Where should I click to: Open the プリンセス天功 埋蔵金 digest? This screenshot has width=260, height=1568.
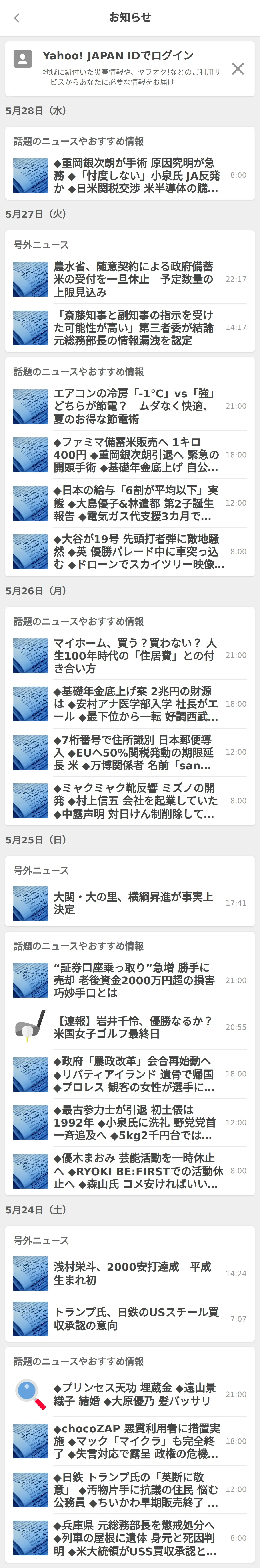[130, 1394]
